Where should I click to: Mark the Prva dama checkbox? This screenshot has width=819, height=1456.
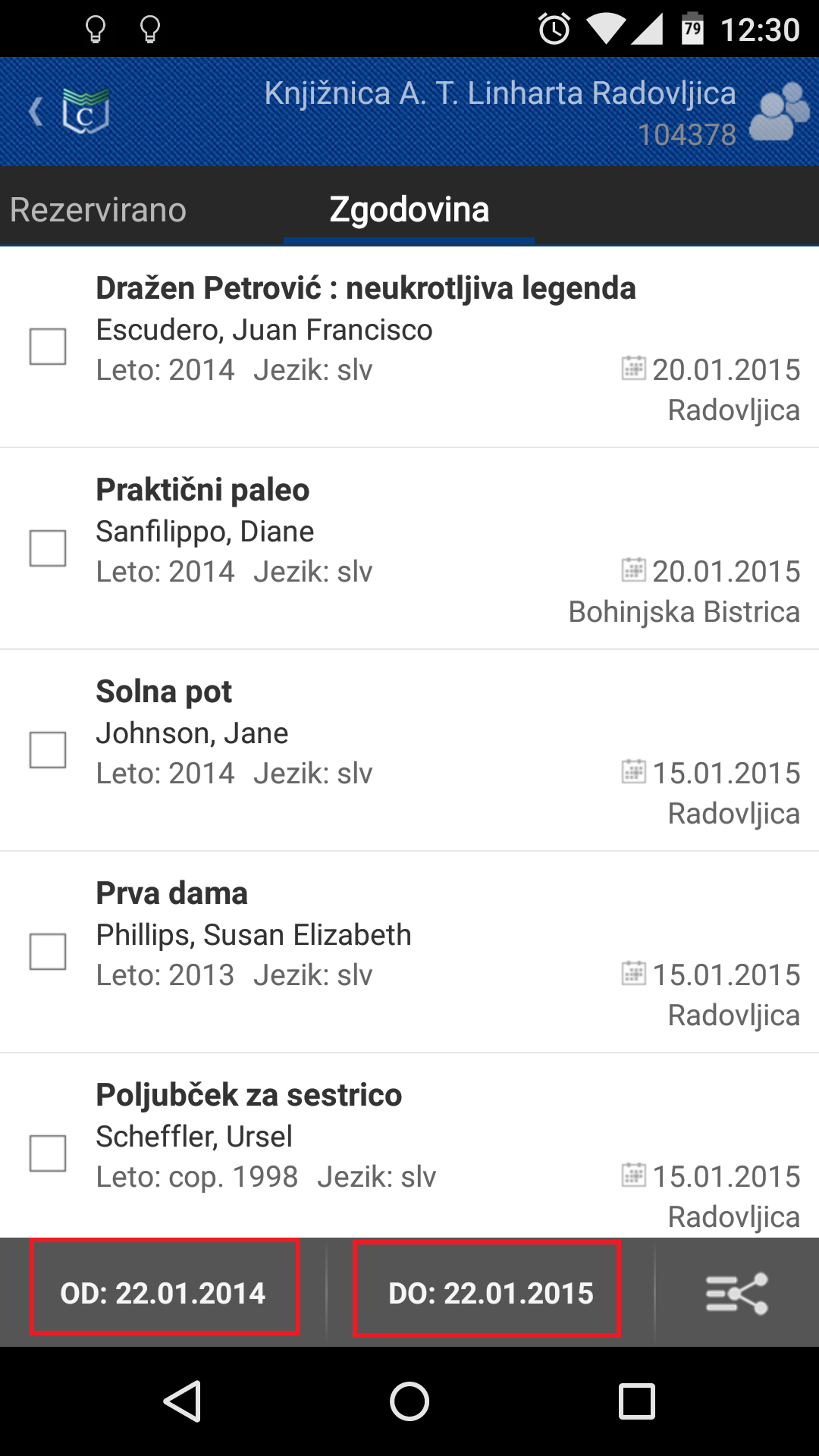(48, 952)
